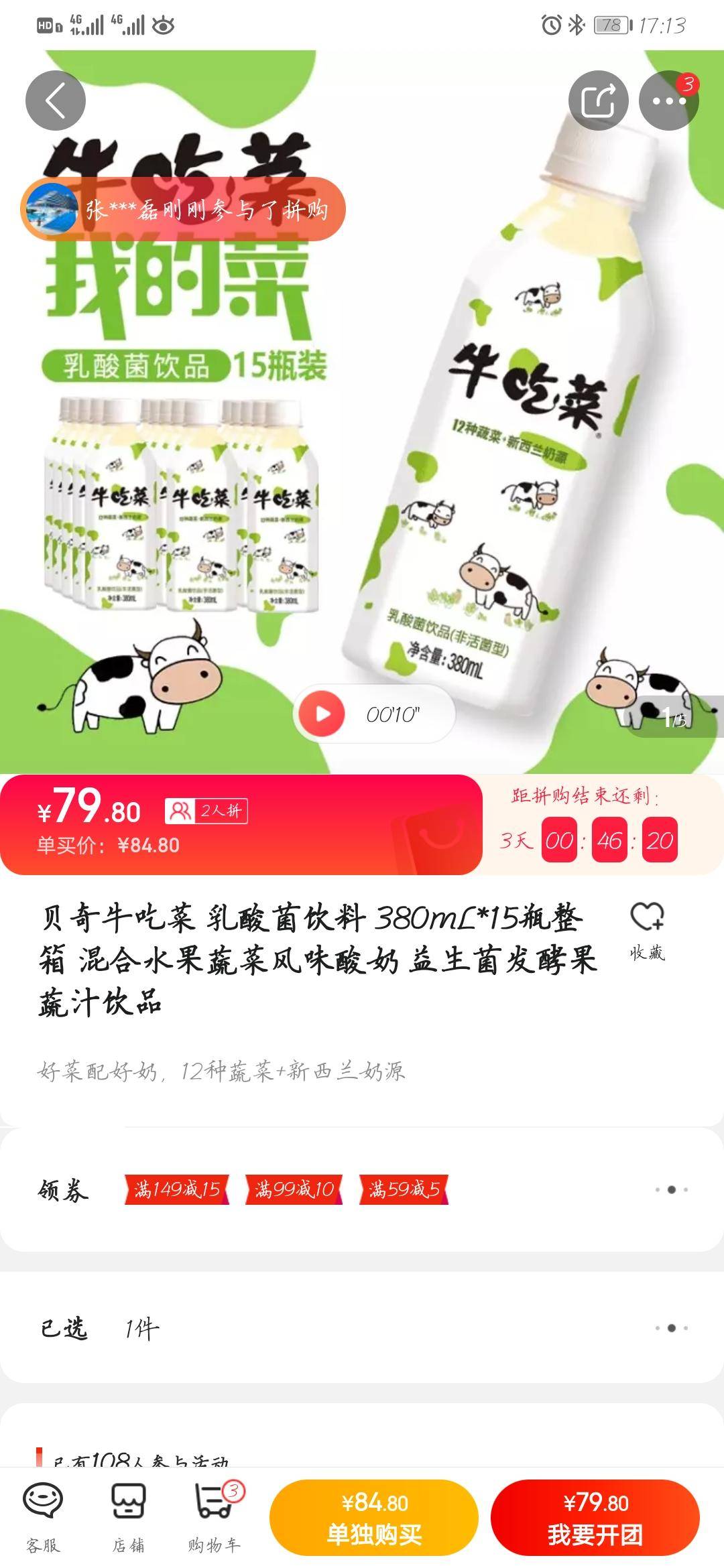
Task: Open the 张***磊 group-buy notification banner
Action: 183,210
